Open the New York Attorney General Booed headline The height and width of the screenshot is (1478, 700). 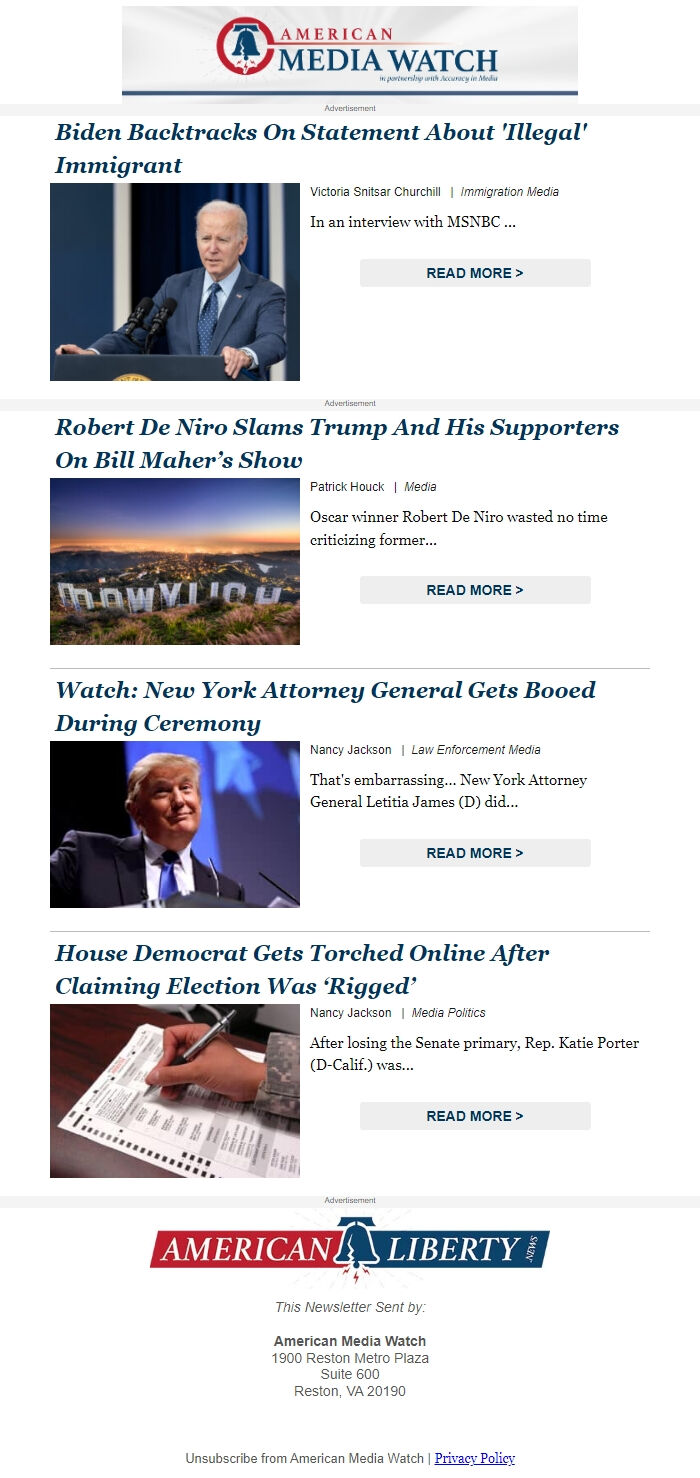[325, 706]
